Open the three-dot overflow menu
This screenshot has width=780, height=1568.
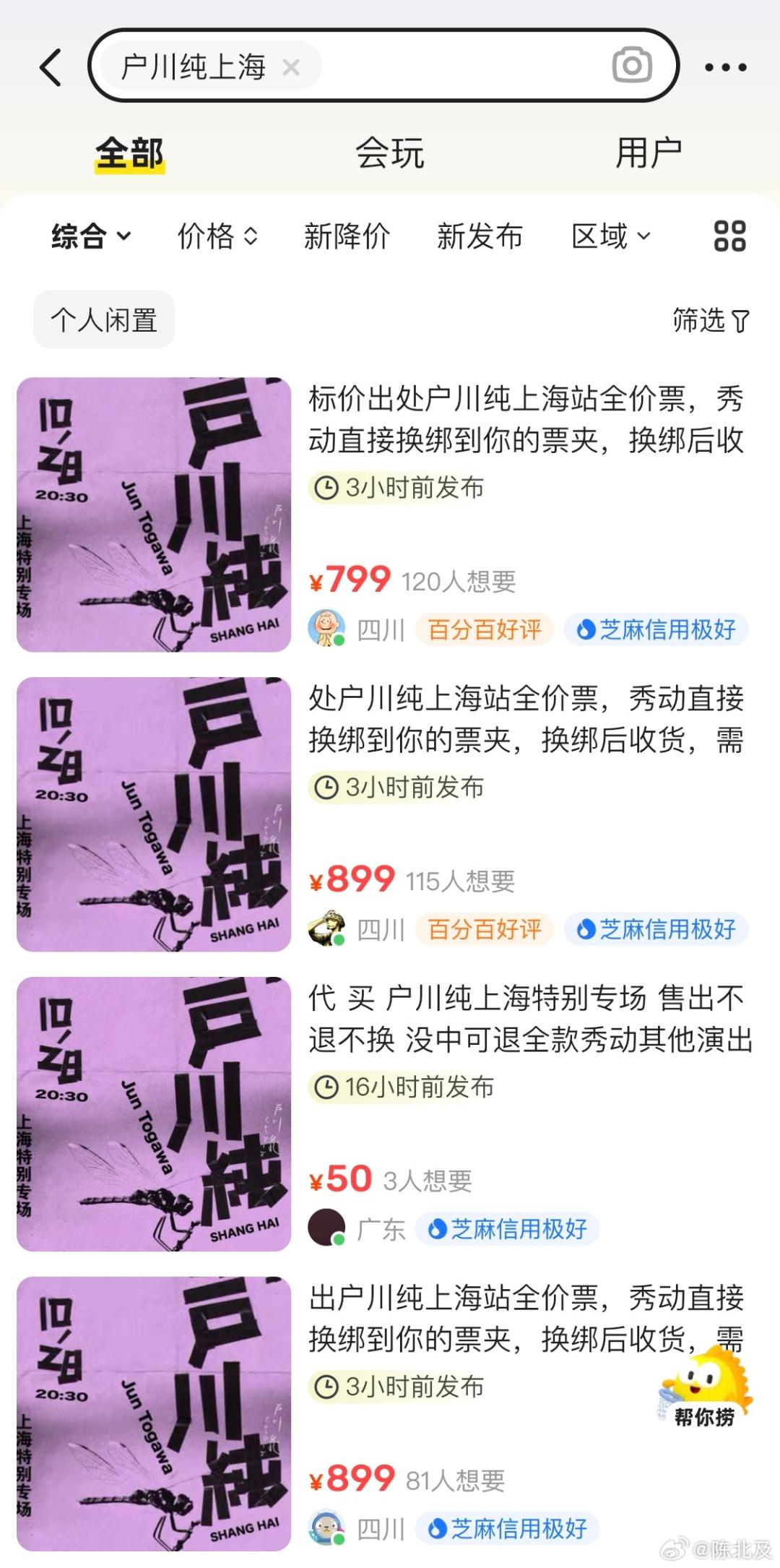[725, 67]
